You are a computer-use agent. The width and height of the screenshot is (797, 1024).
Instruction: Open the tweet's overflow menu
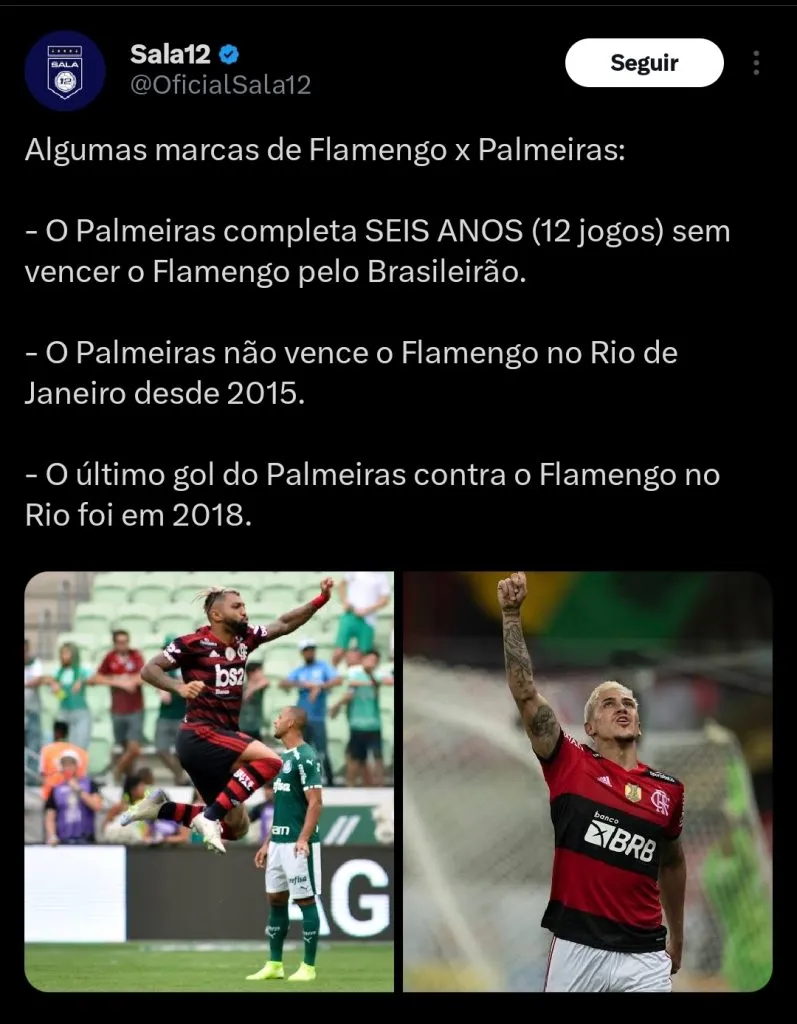point(756,63)
